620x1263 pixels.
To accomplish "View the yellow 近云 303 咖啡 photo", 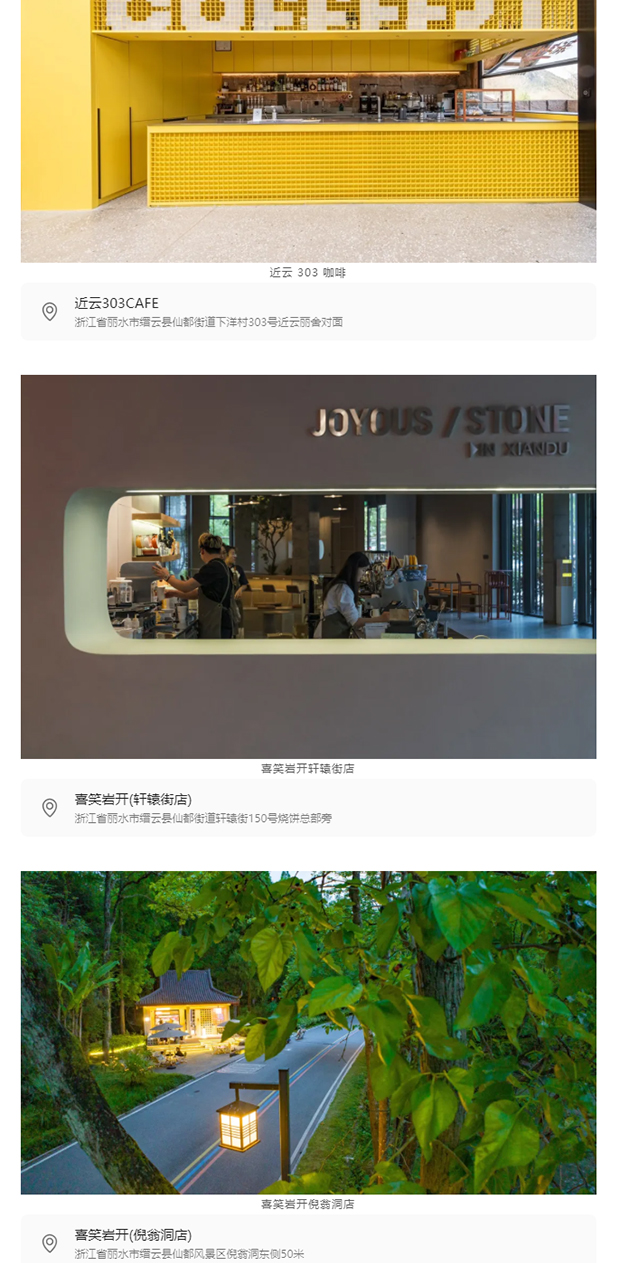I will tap(308, 130).
